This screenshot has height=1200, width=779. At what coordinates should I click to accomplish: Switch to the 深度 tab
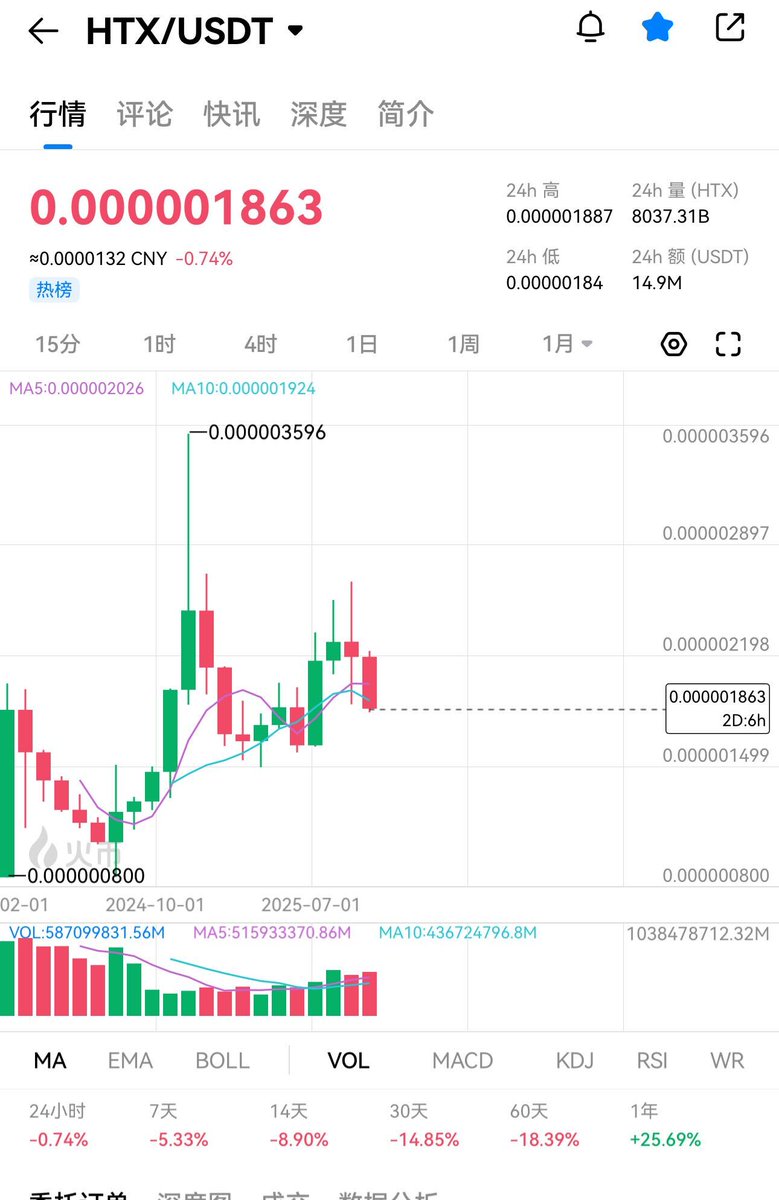[318, 114]
